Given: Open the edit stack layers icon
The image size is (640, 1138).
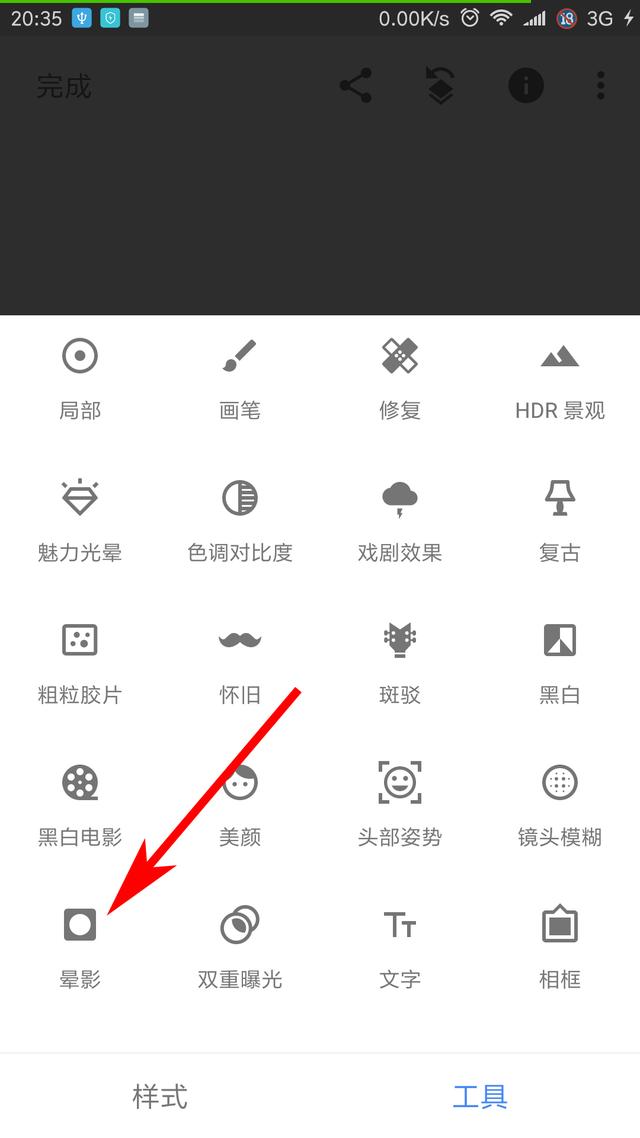Looking at the screenshot, I should [x=440, y=87].
